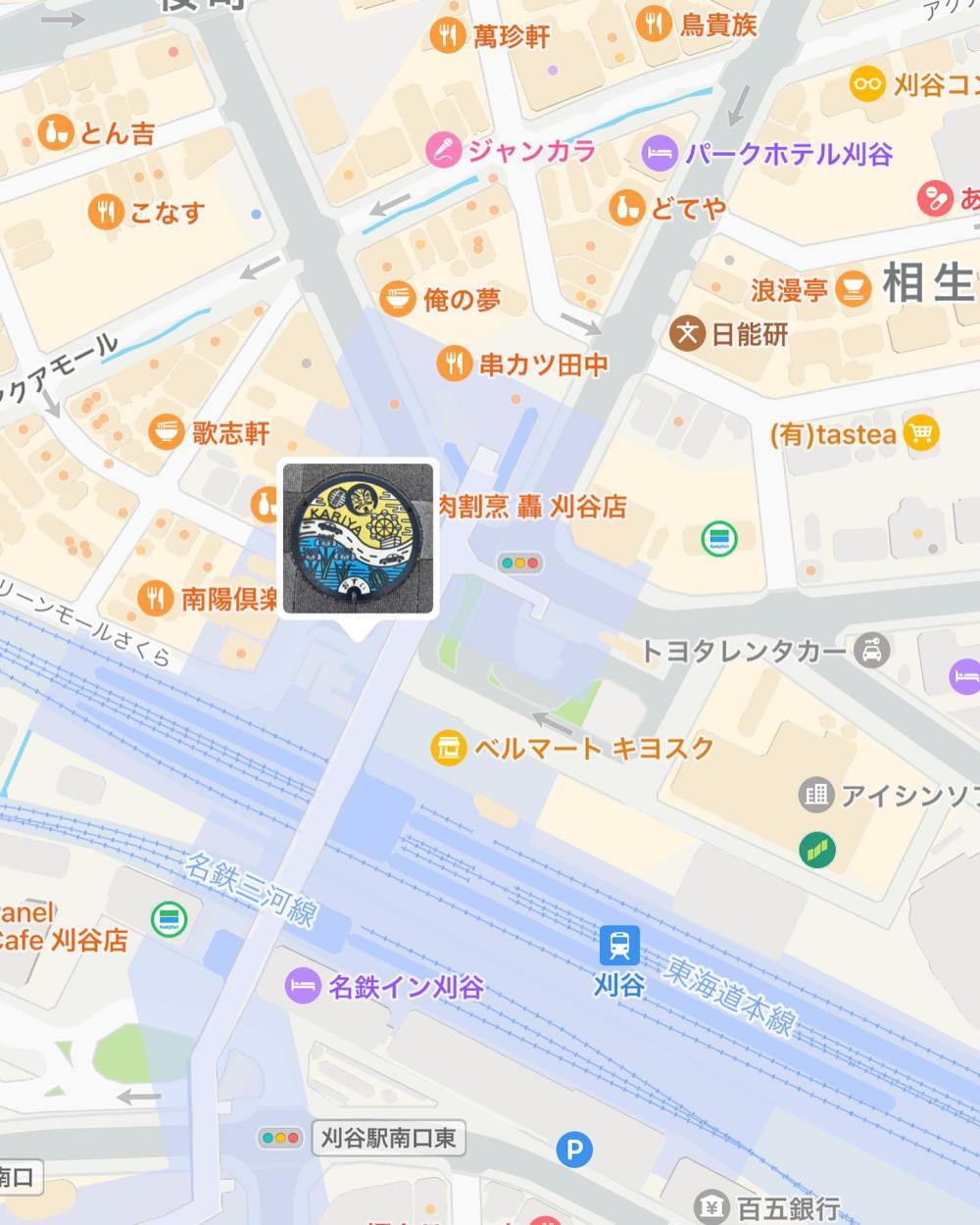Tap the 俺の夢 ramen marker
The image size is (980, 1225).
click(x=398, y=298)
